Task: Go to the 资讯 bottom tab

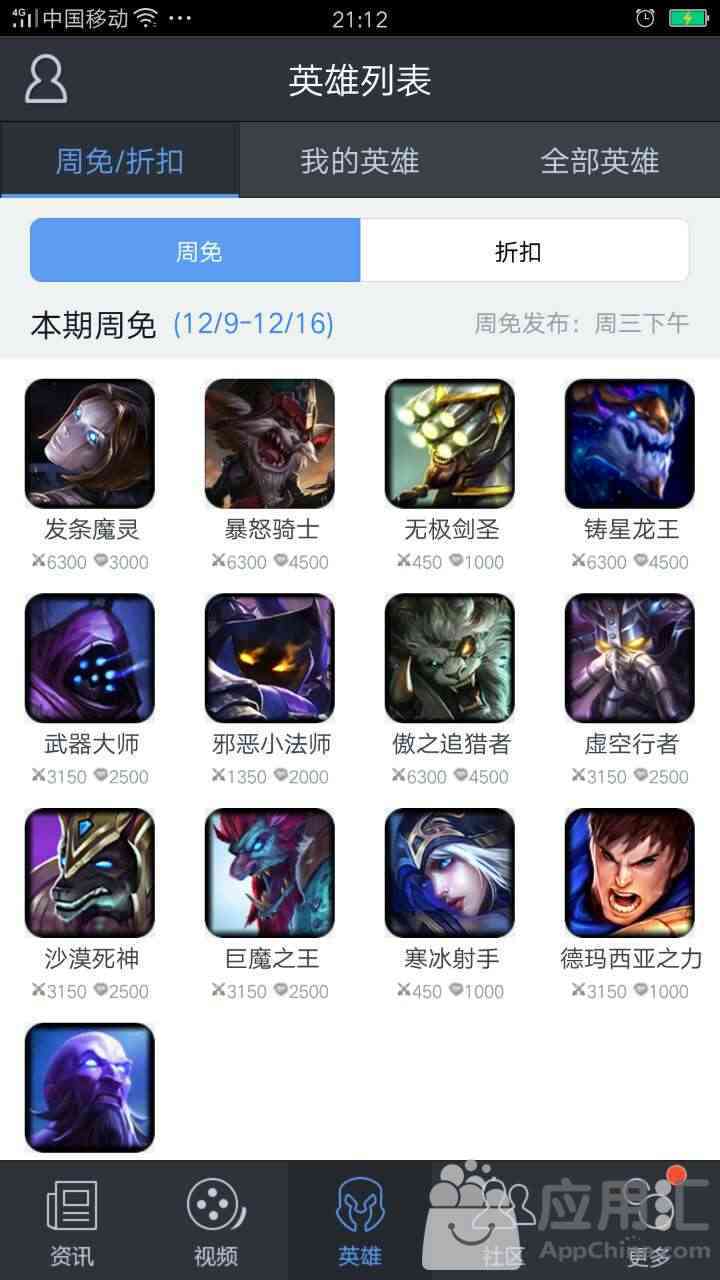Action: coord(72,1221)
